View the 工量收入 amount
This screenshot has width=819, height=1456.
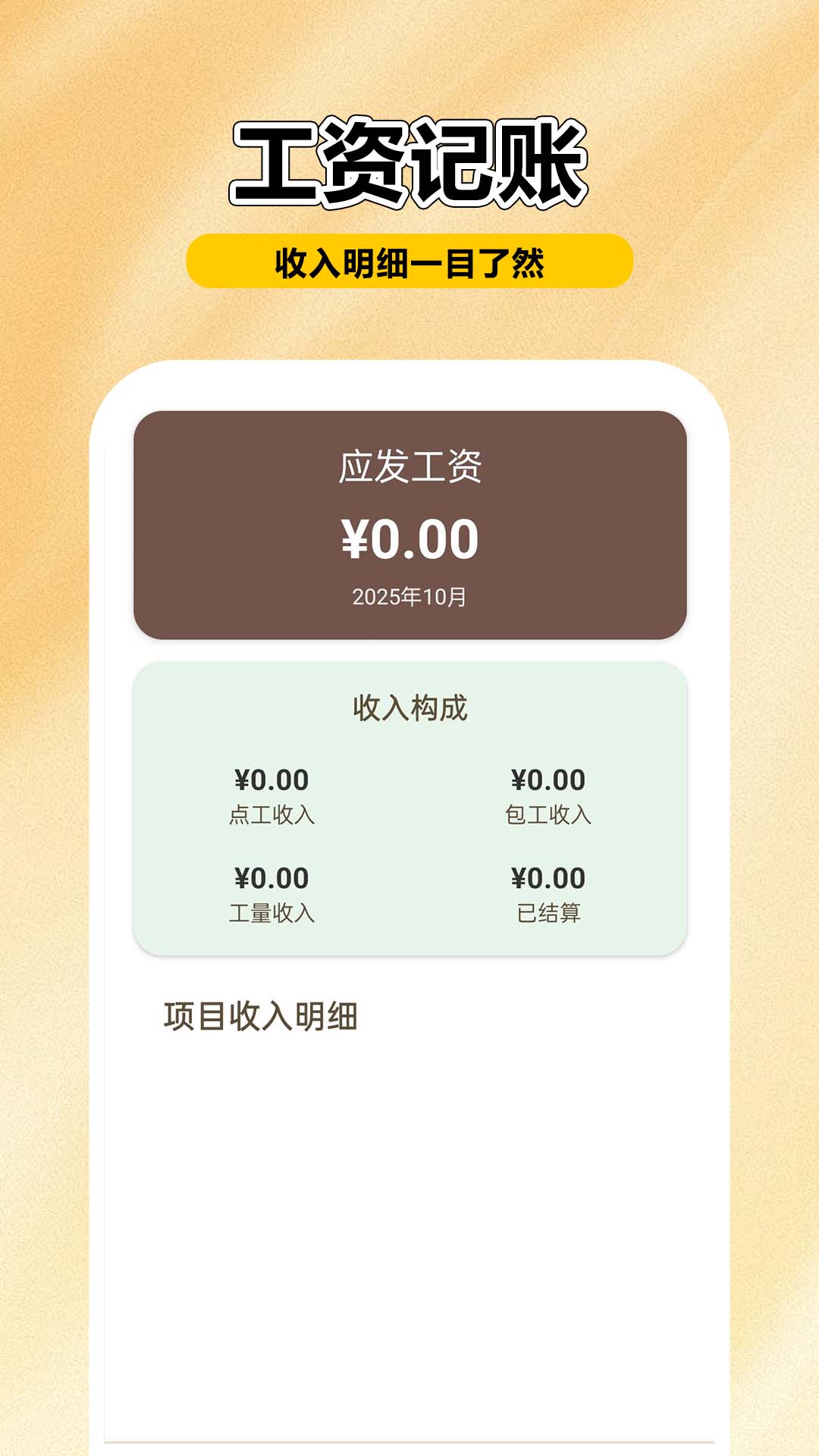click(x=271, y=877)
